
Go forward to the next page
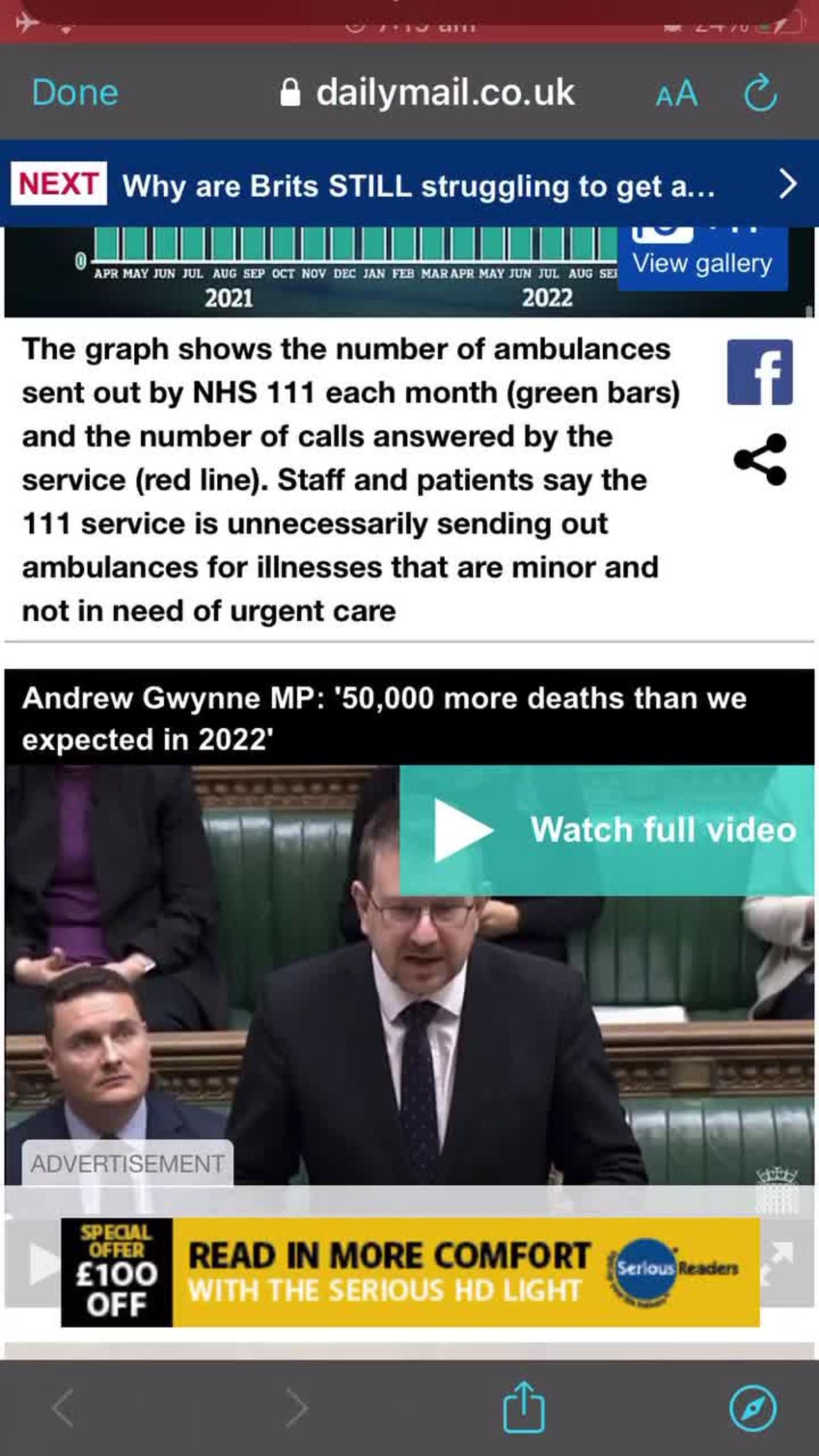(x=296, y=1407)
